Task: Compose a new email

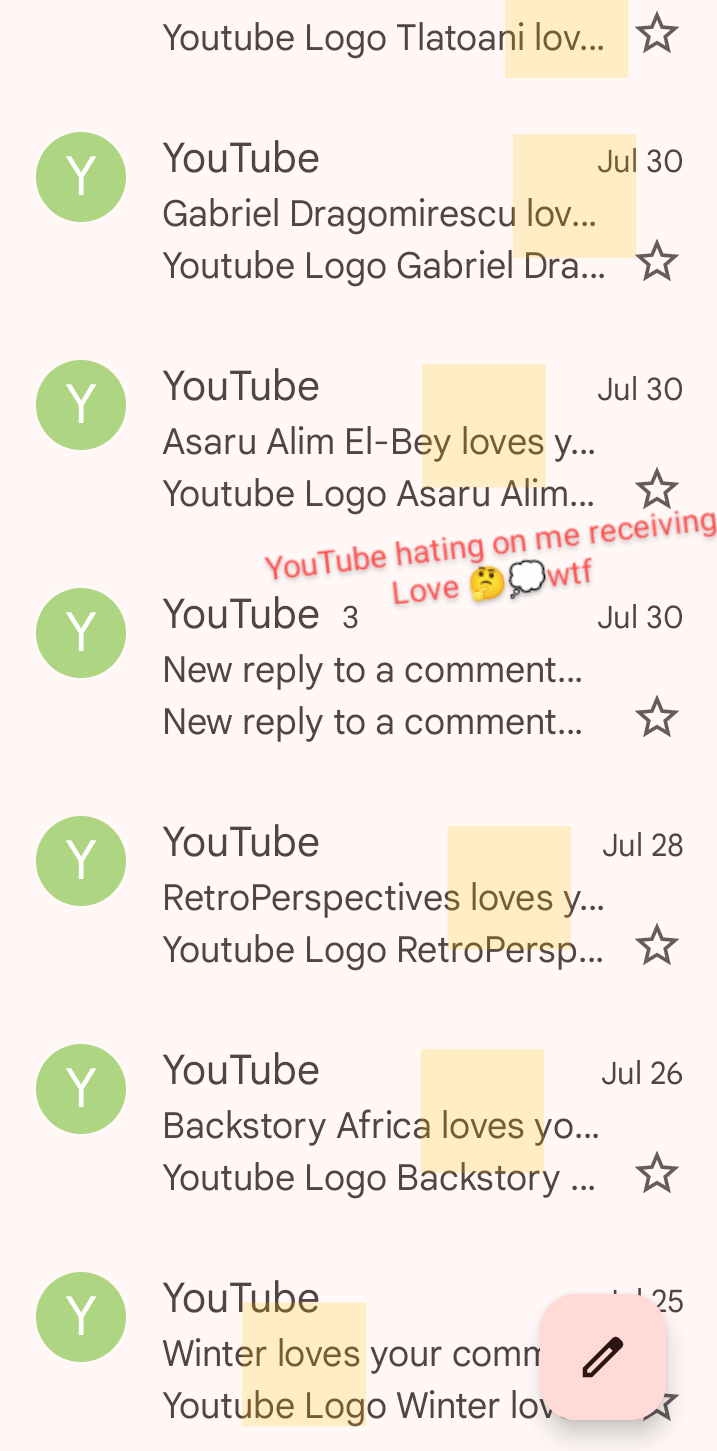Action: (603, 1356)
